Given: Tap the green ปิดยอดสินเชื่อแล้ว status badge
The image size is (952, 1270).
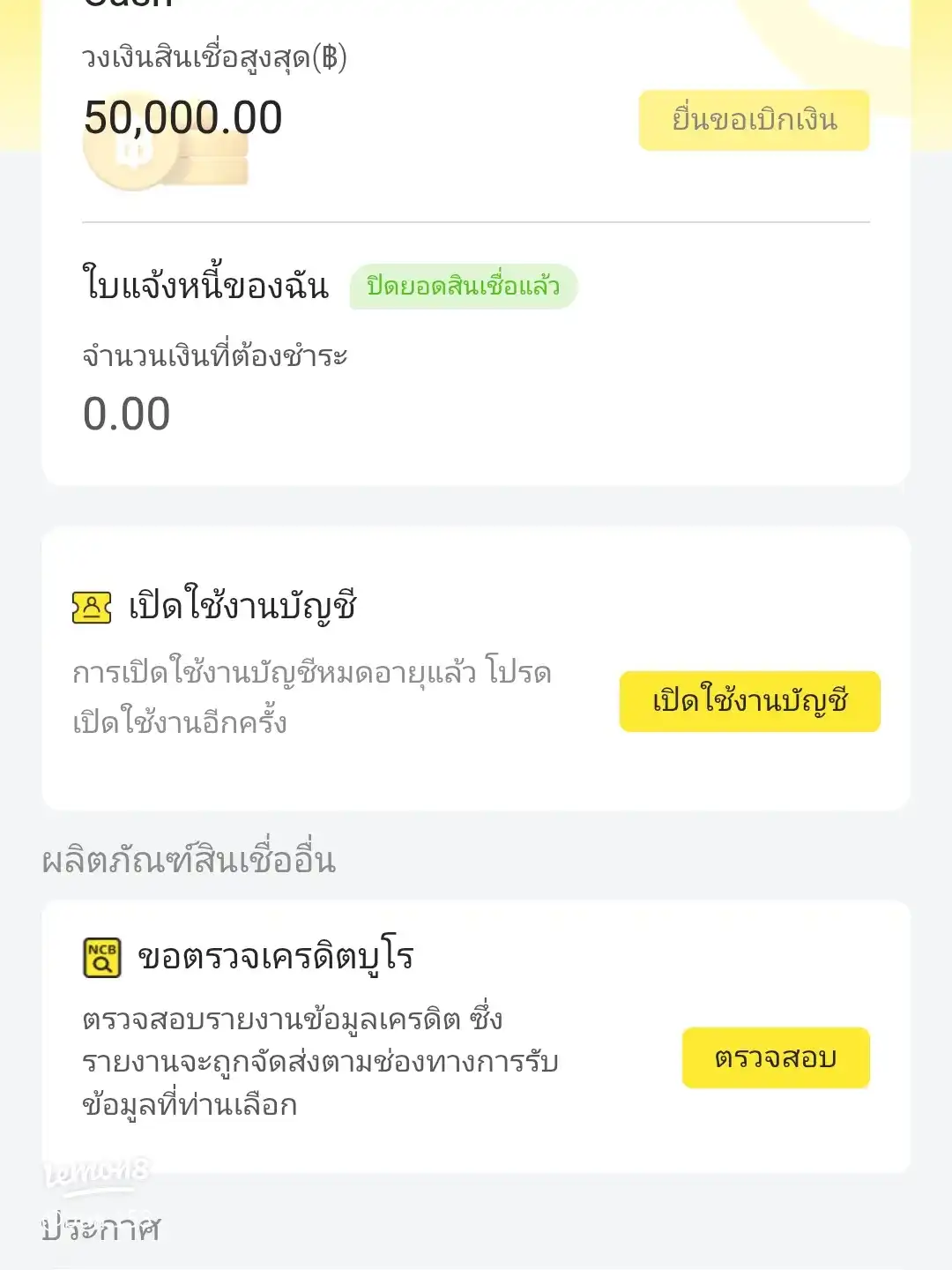Looking at the screenshot, I should (462, 288).
